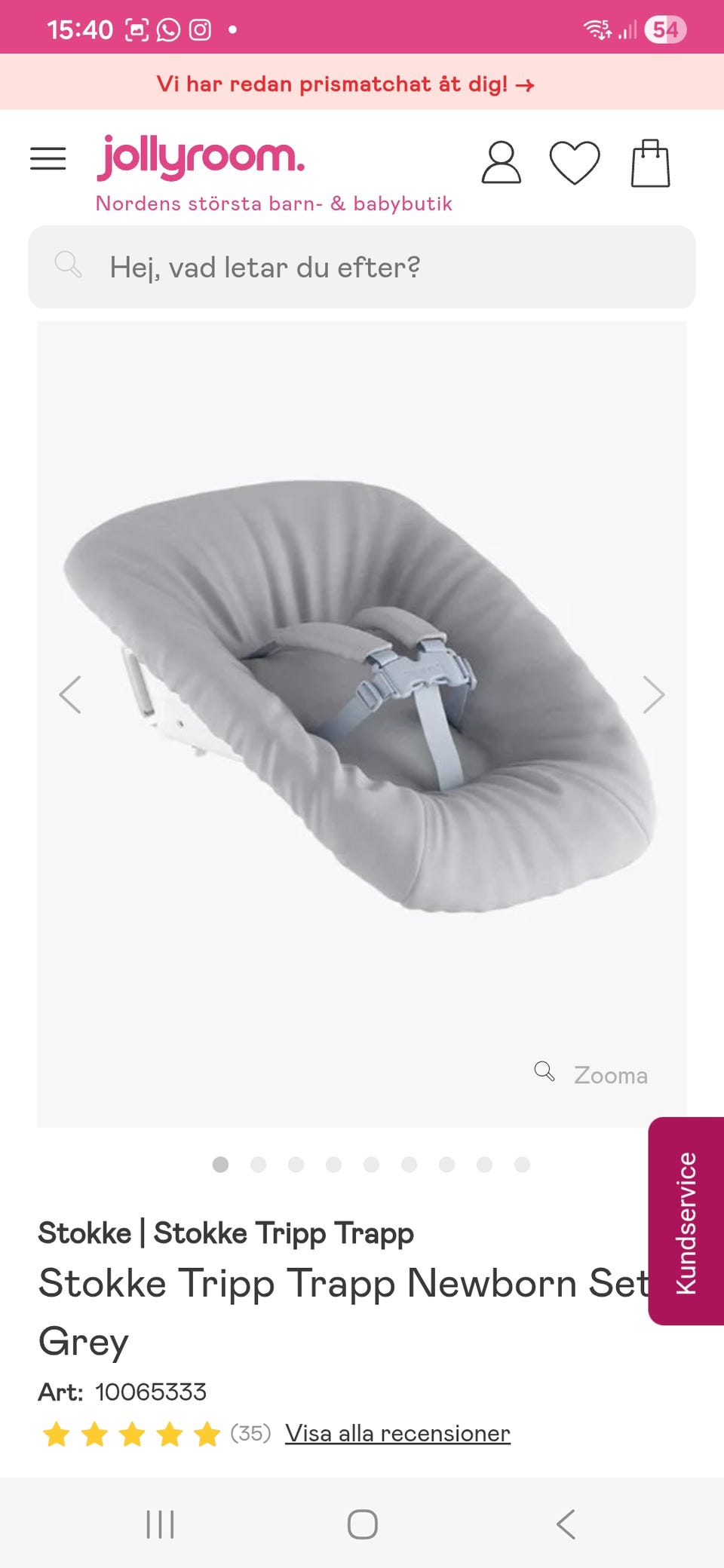Show the next product image

[653, 694]
